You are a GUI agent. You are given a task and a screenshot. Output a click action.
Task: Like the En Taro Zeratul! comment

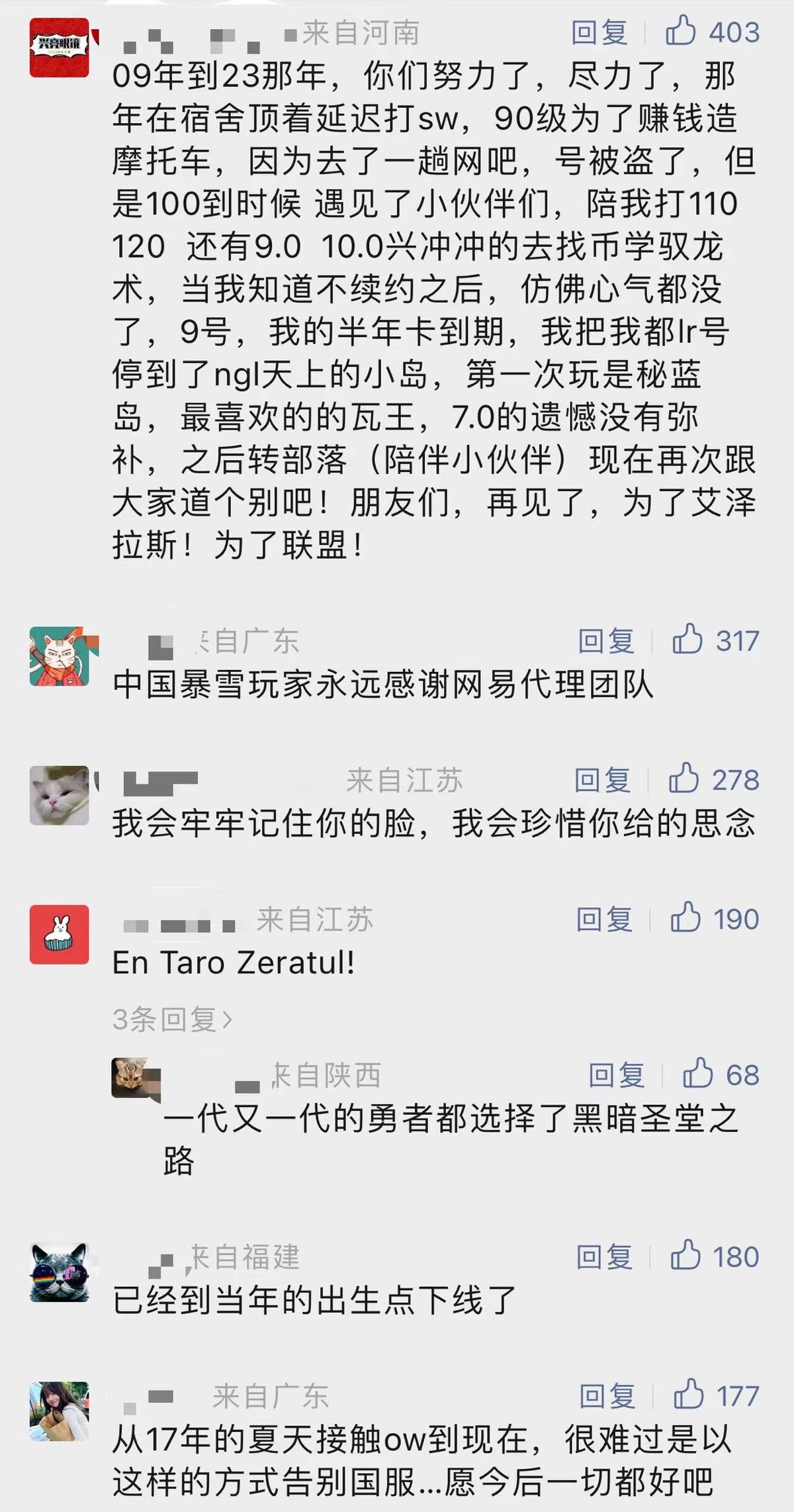click(685, 918)
